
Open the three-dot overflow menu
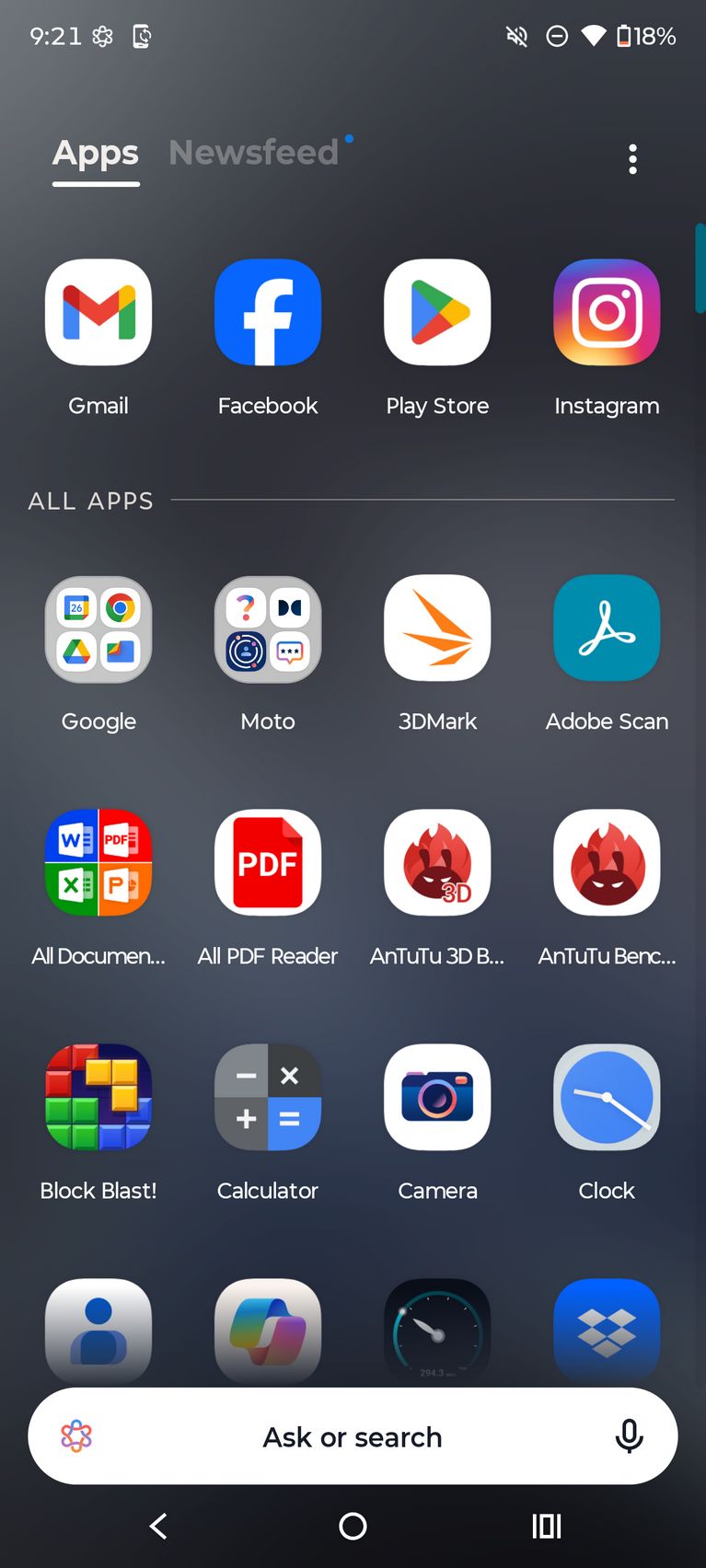point(632,159)
